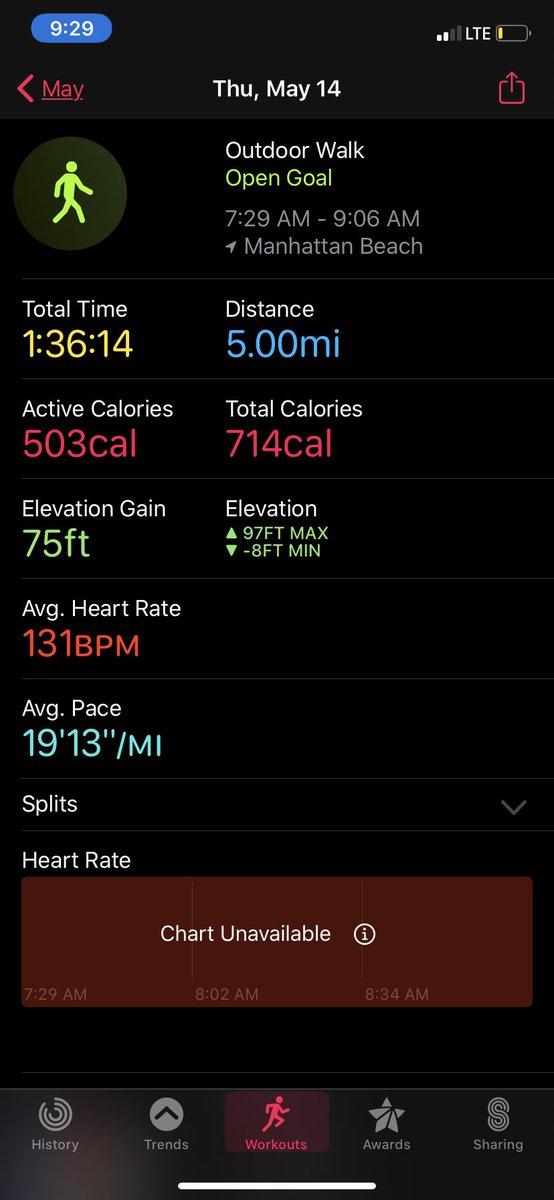Screen dimensions: 554x1200
Task: Select the Workouts tab
Action: point(277,1124)
